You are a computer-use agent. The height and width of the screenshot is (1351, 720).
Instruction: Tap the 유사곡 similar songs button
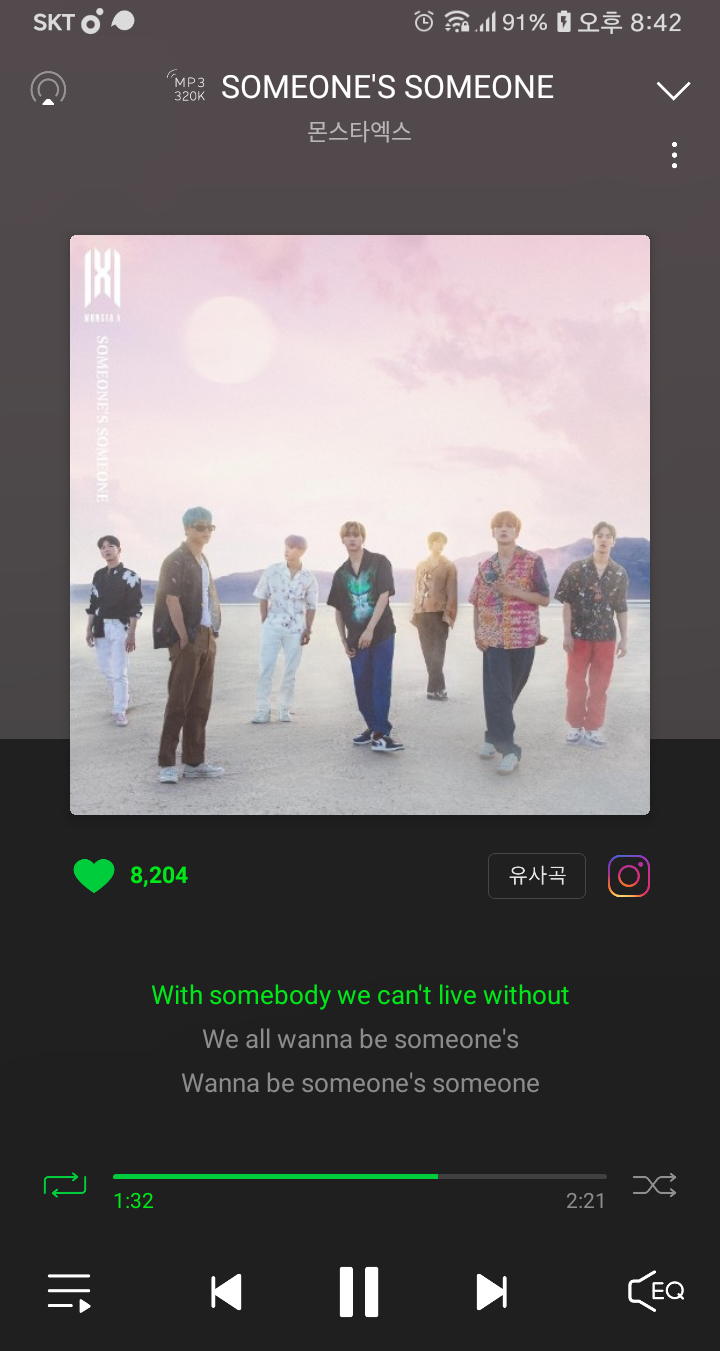[x=537, y=876]
